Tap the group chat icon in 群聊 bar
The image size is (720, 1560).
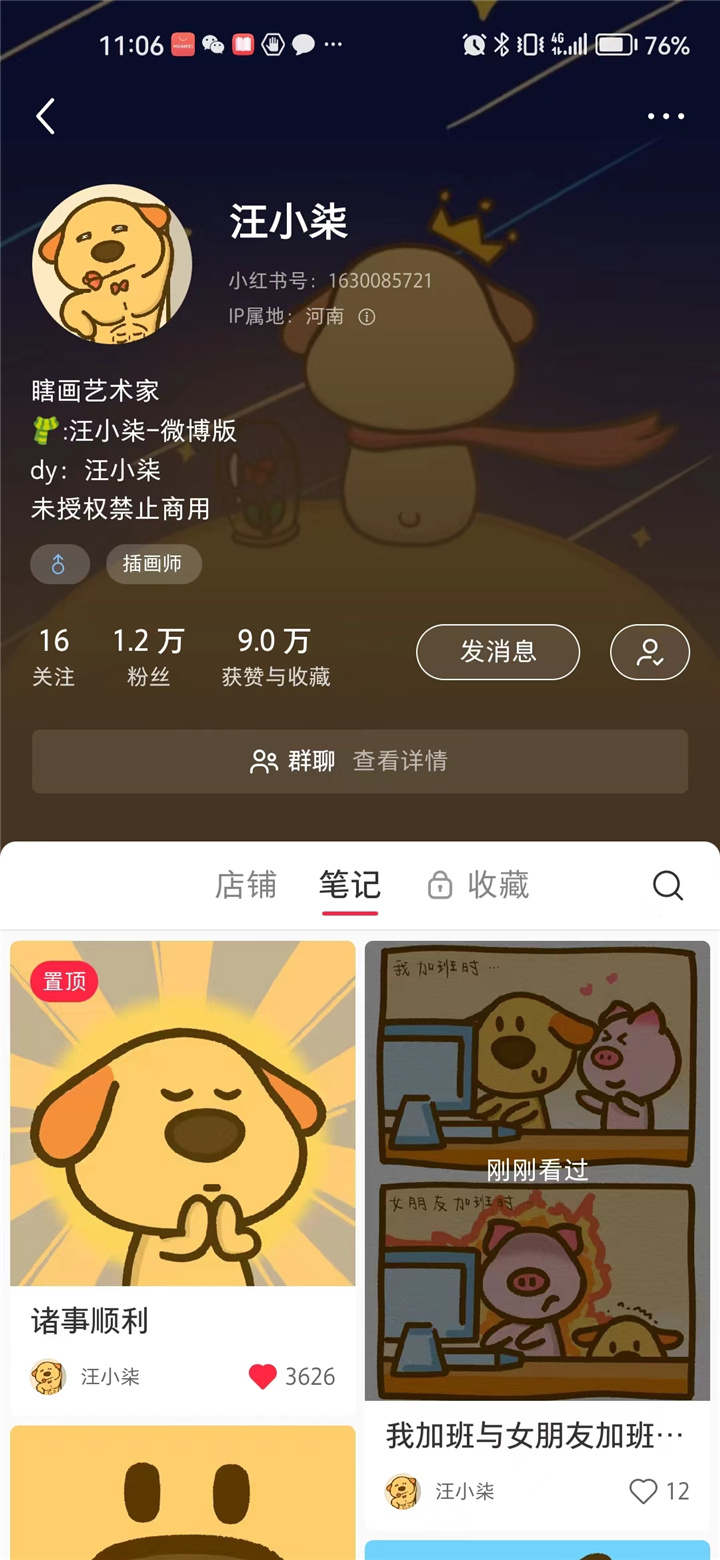coord(262,761)
